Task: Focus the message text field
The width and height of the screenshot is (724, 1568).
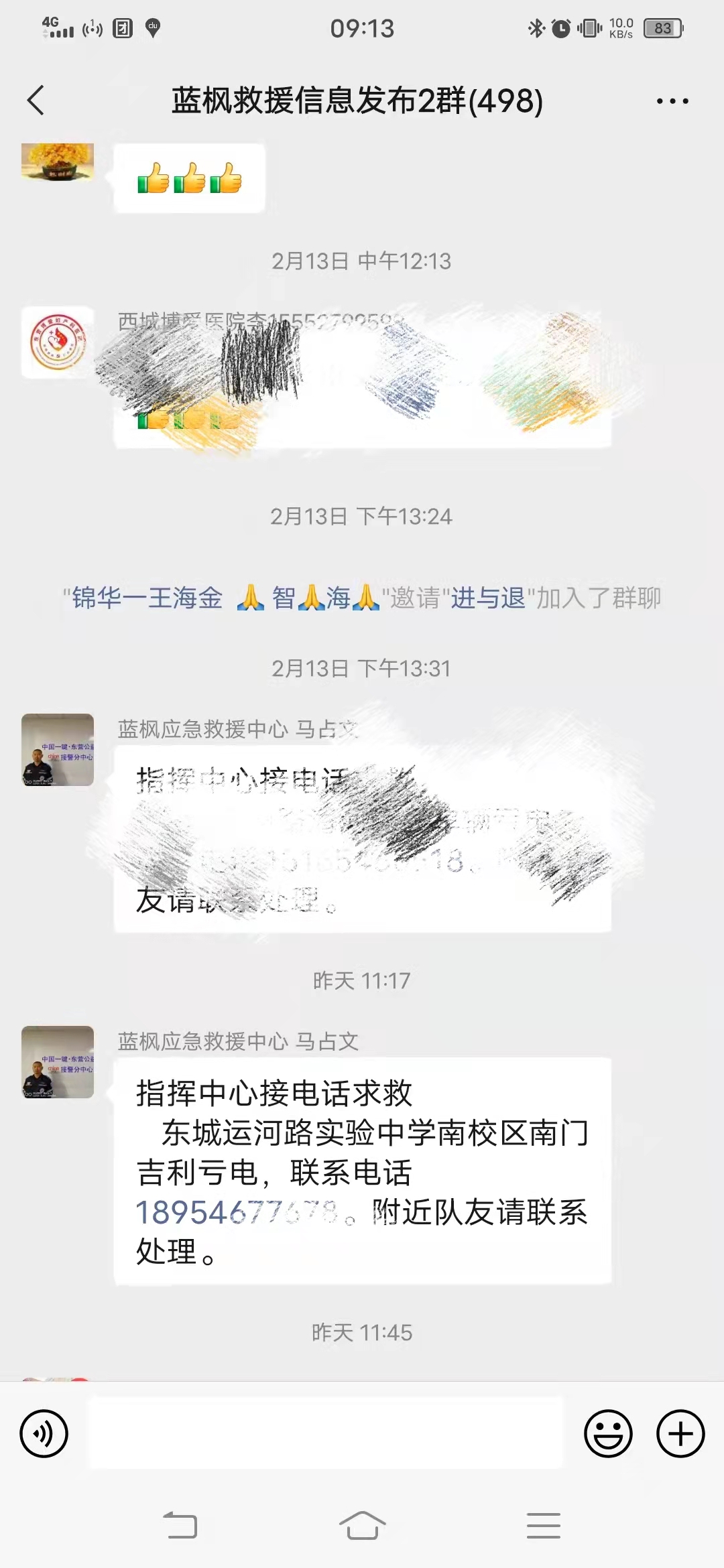Action: 326,1433
